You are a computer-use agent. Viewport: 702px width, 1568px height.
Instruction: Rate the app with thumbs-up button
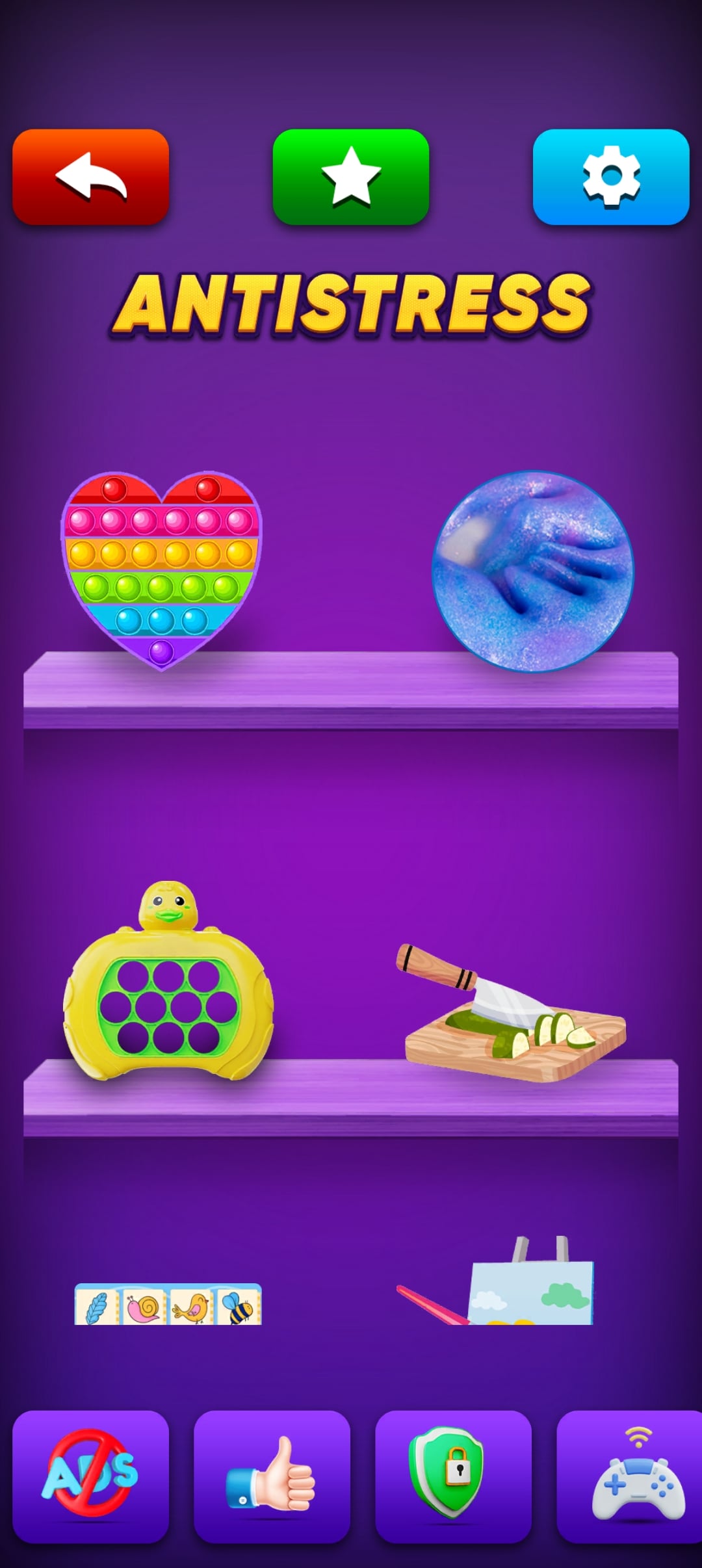(272, 1476)
